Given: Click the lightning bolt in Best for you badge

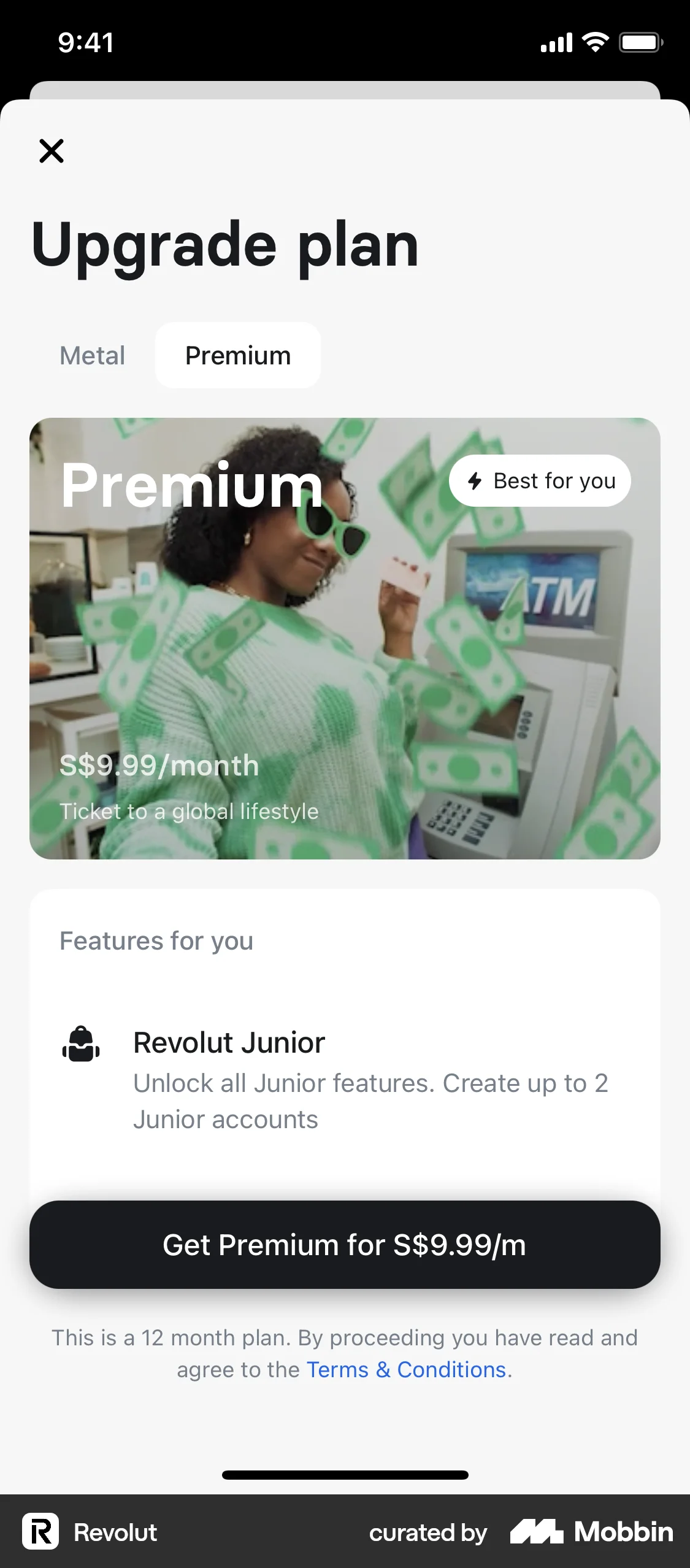Looking at the screenshot, I should 475,480.
